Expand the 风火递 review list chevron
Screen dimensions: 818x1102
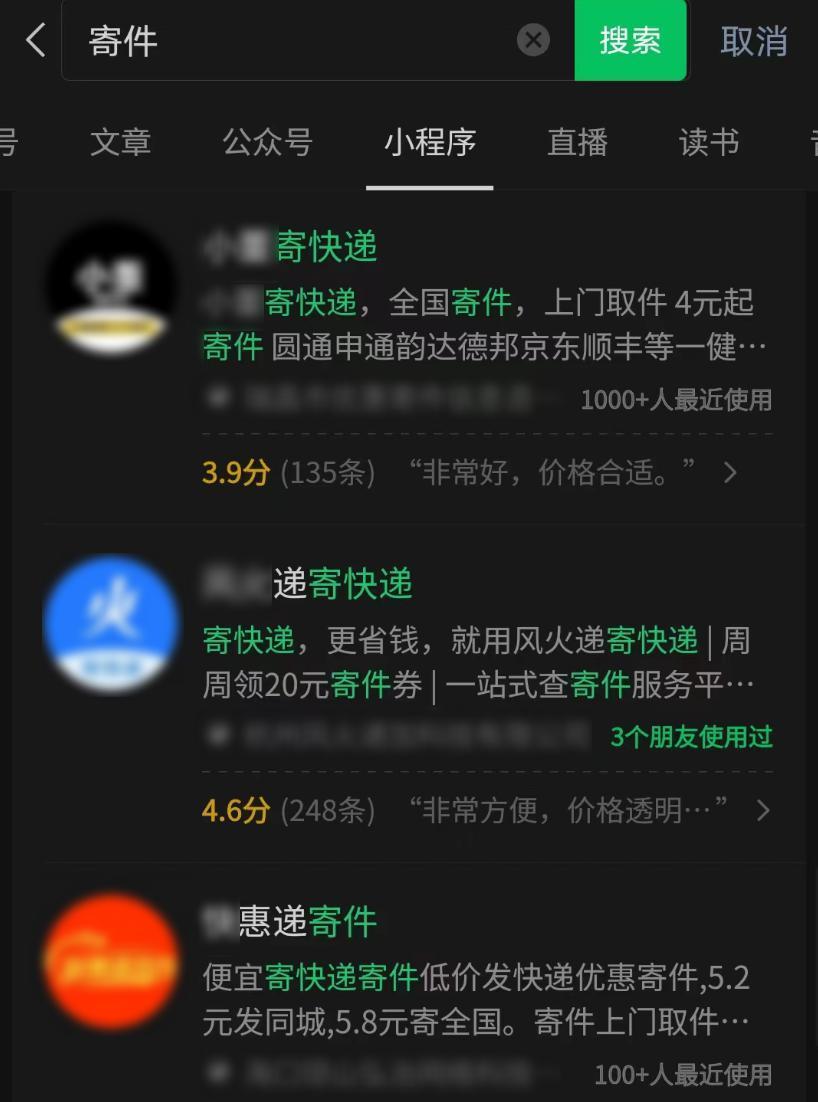(x=764, y=811)
